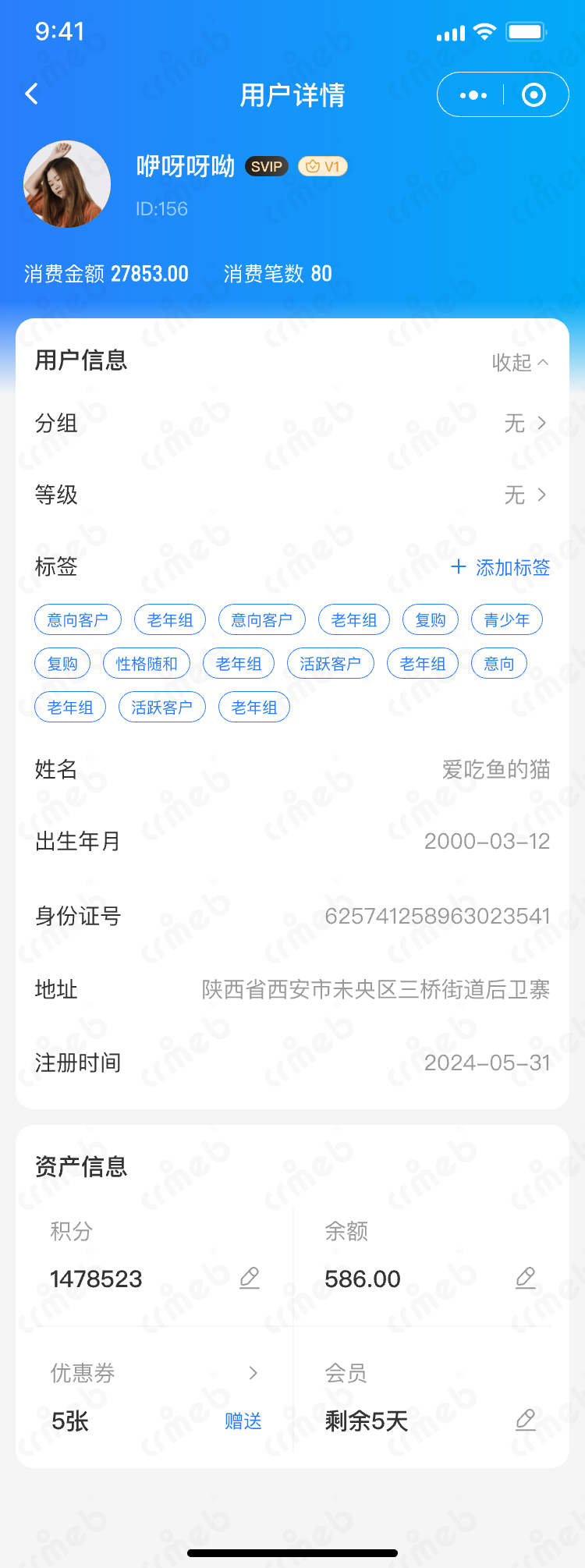The height and width of the screenshot is (1568, 585).
Task: Edit the 积分 points value
Action: click(250, 1278)
